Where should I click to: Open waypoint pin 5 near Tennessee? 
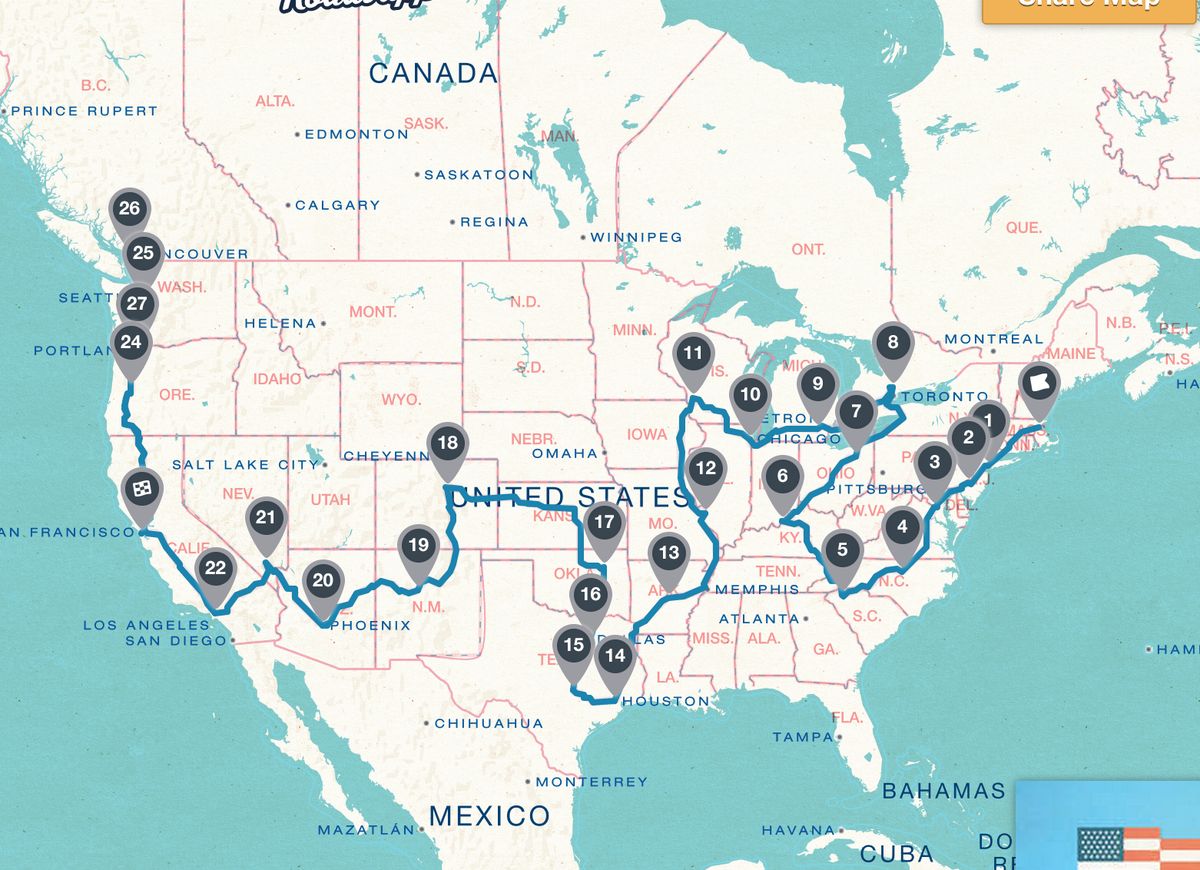(x=842, y=550)
